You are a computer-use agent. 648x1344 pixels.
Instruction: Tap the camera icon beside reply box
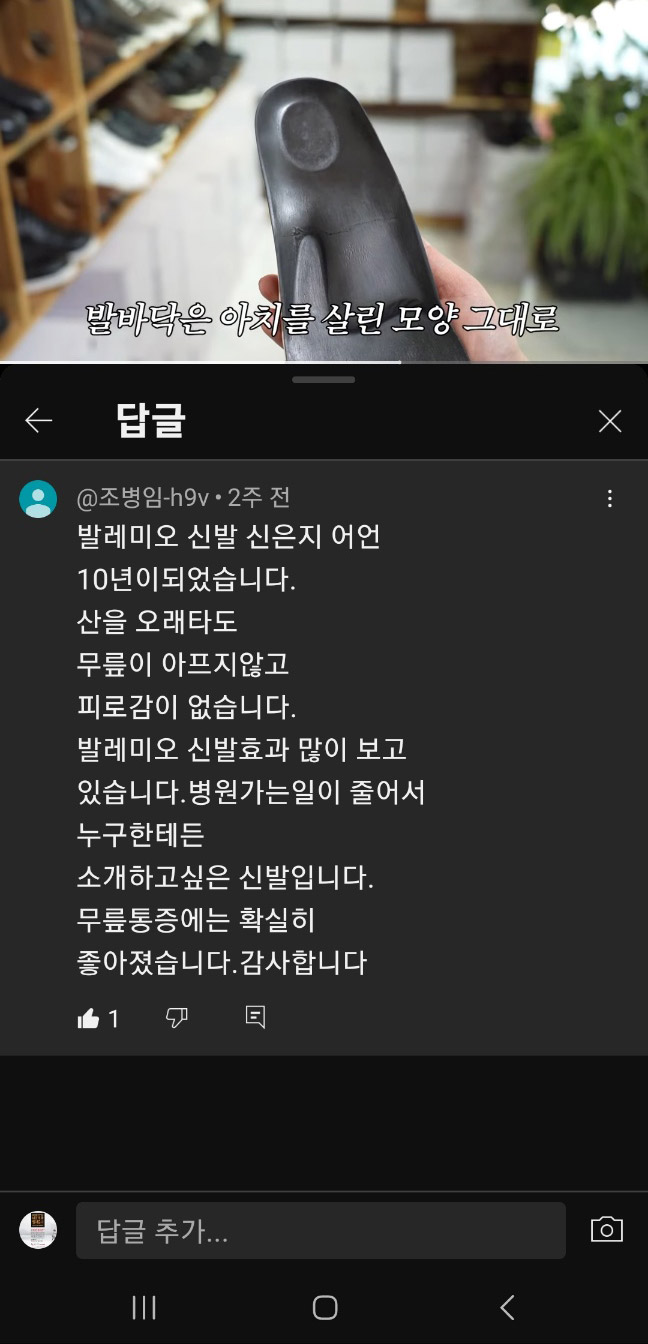click(606, 1230)
